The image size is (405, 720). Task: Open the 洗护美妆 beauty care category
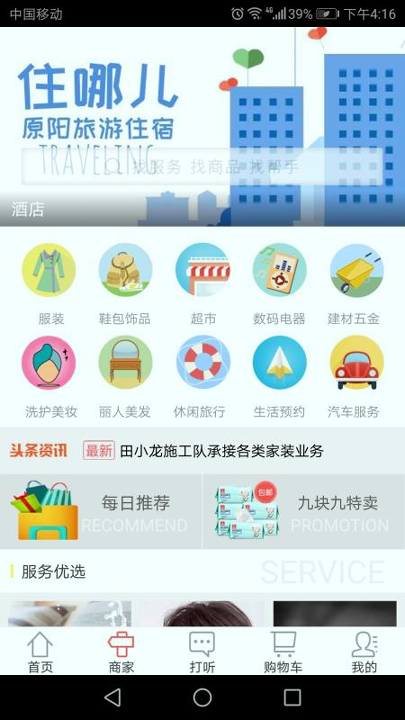49,377
